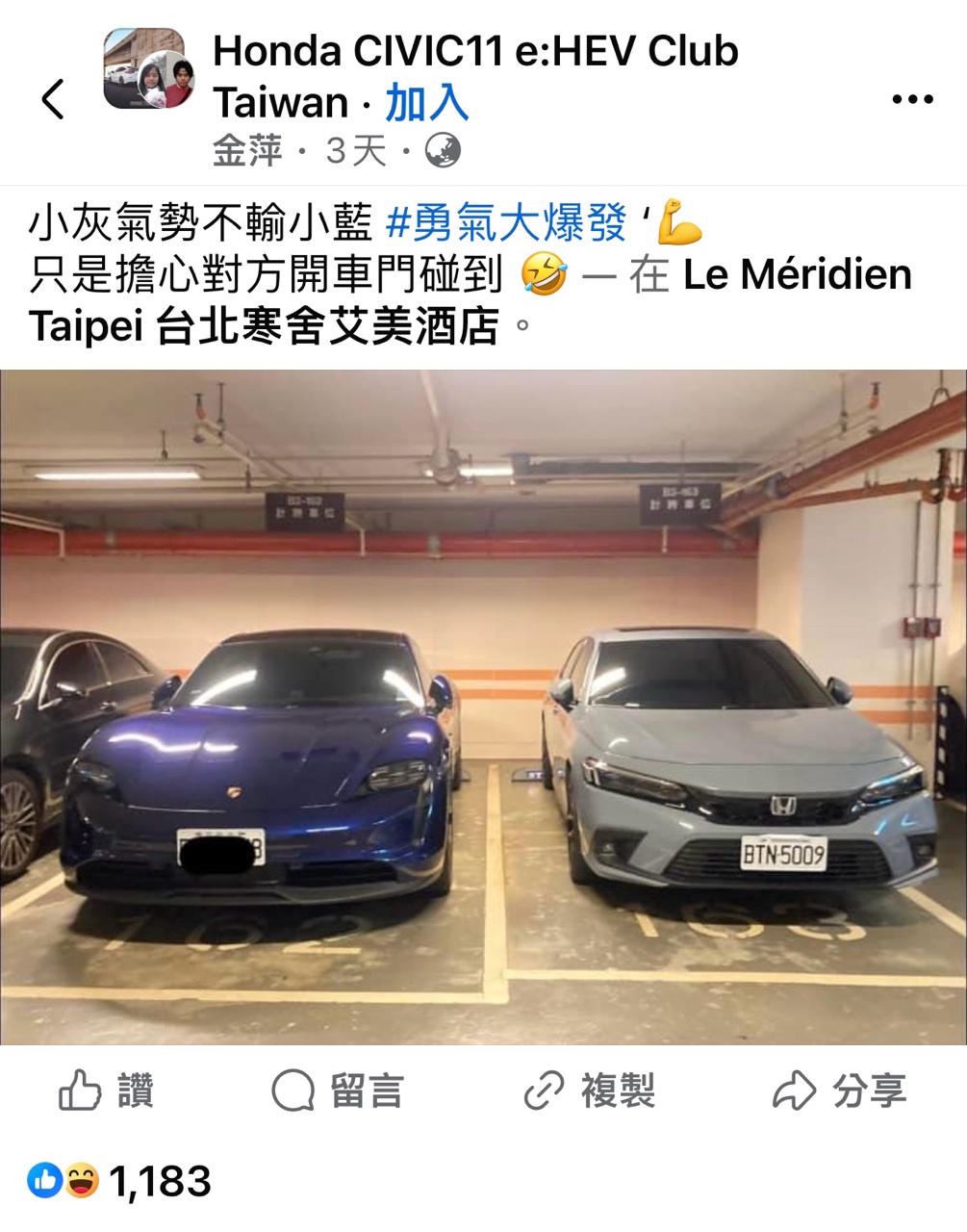Image resolution: width=967 pixels, height=1232 pixels.
Task: View author 金萍's profile
Action: tap(247, 151)
